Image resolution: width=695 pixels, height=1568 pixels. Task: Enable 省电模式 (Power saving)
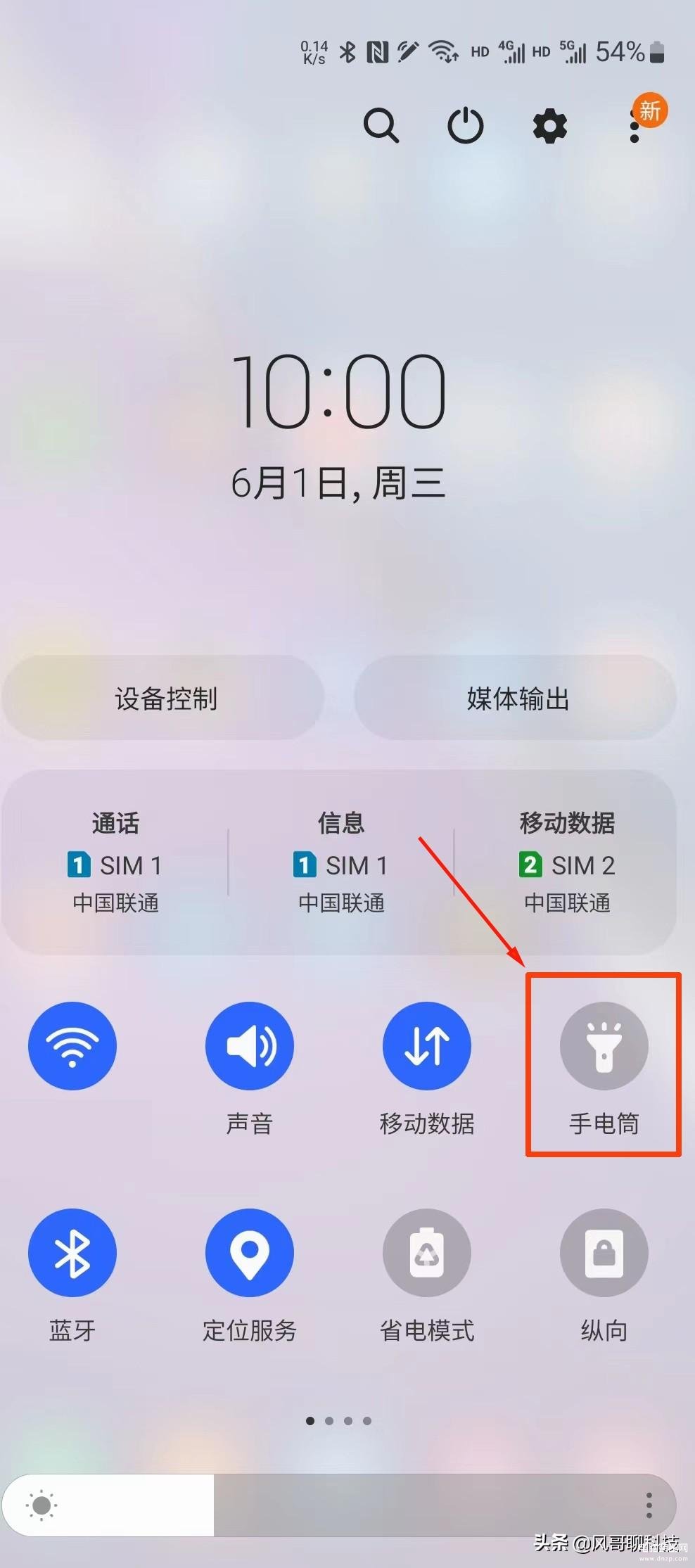(x=426, y=1252)
